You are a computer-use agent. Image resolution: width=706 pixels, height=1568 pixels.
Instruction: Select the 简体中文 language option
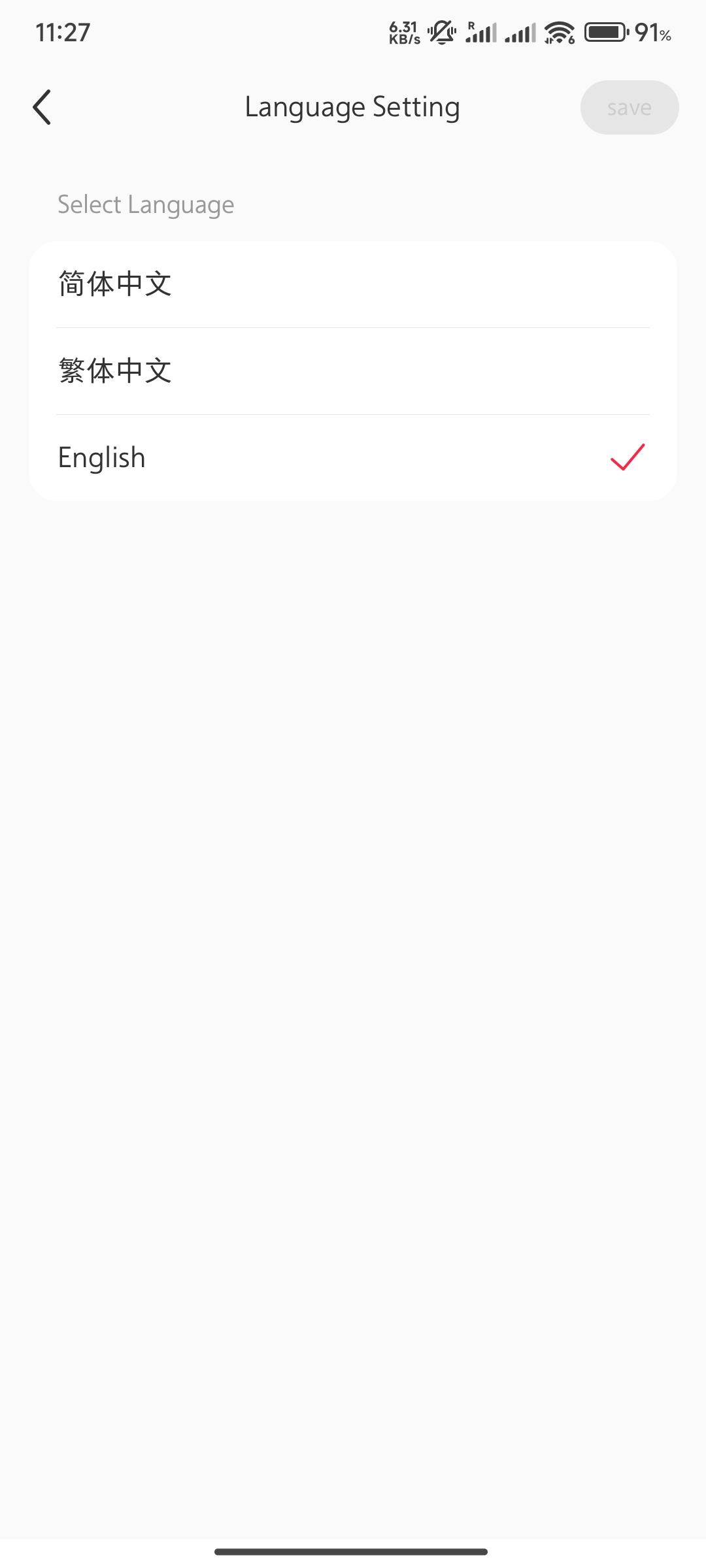(115, 284)
